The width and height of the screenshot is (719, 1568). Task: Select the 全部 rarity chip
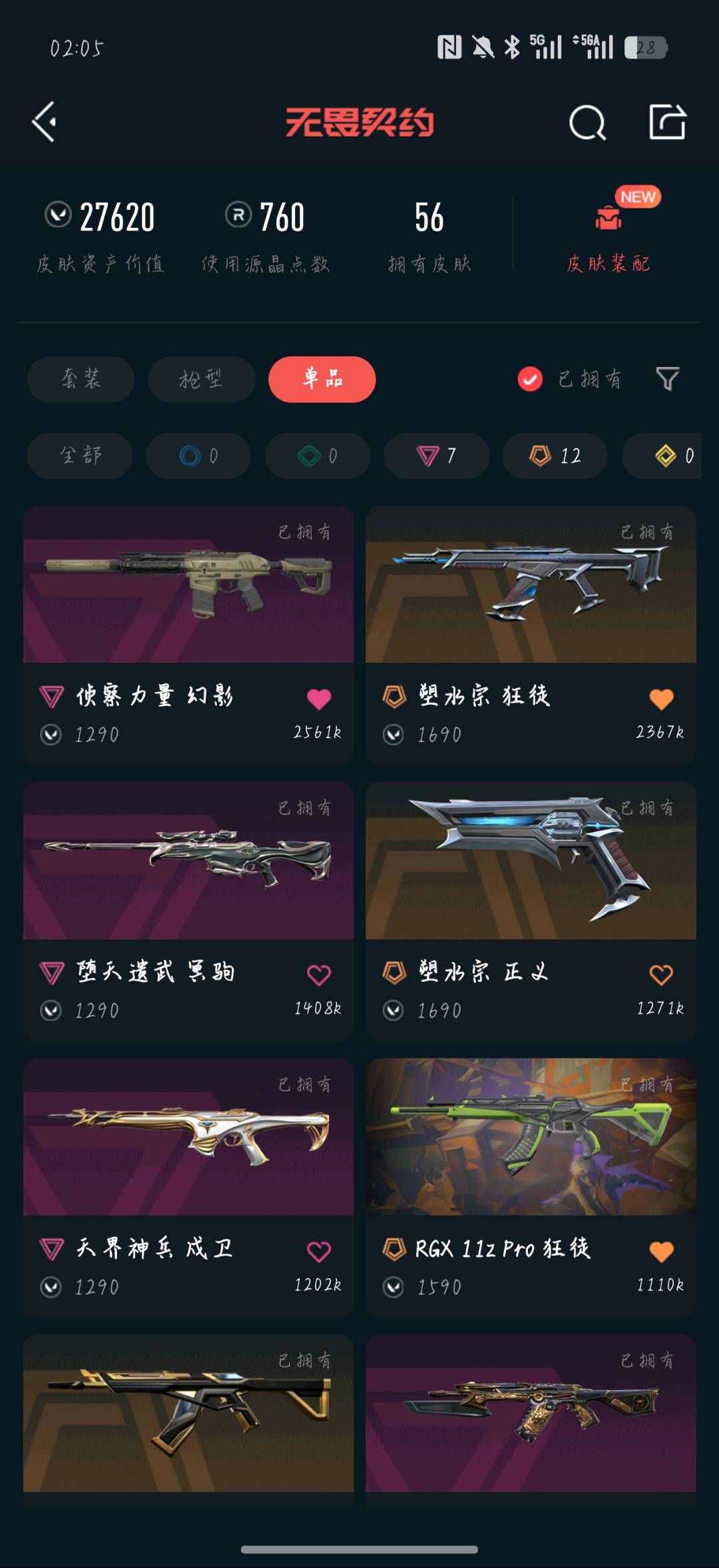pyautogui.click(x=80, y=456)
